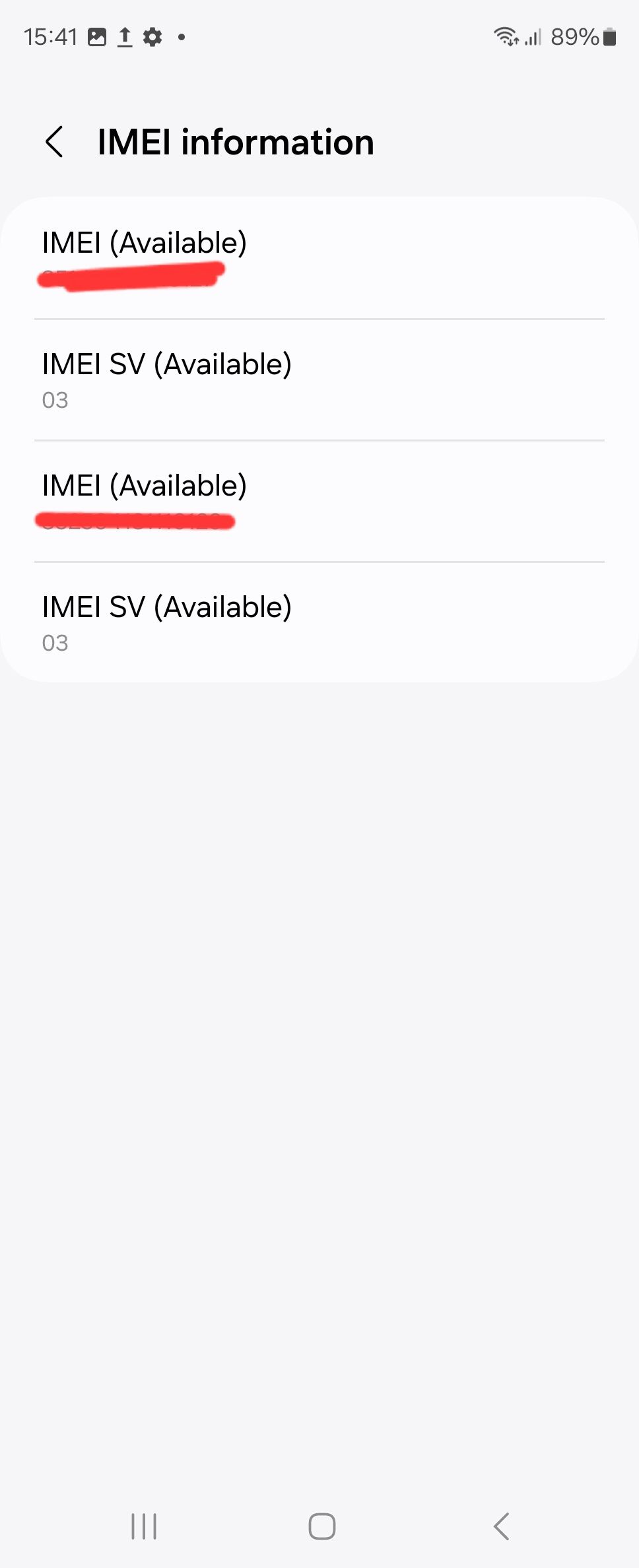Select the 89% battery percentage text
639x1568 pixels.
[x=576, y=38]
